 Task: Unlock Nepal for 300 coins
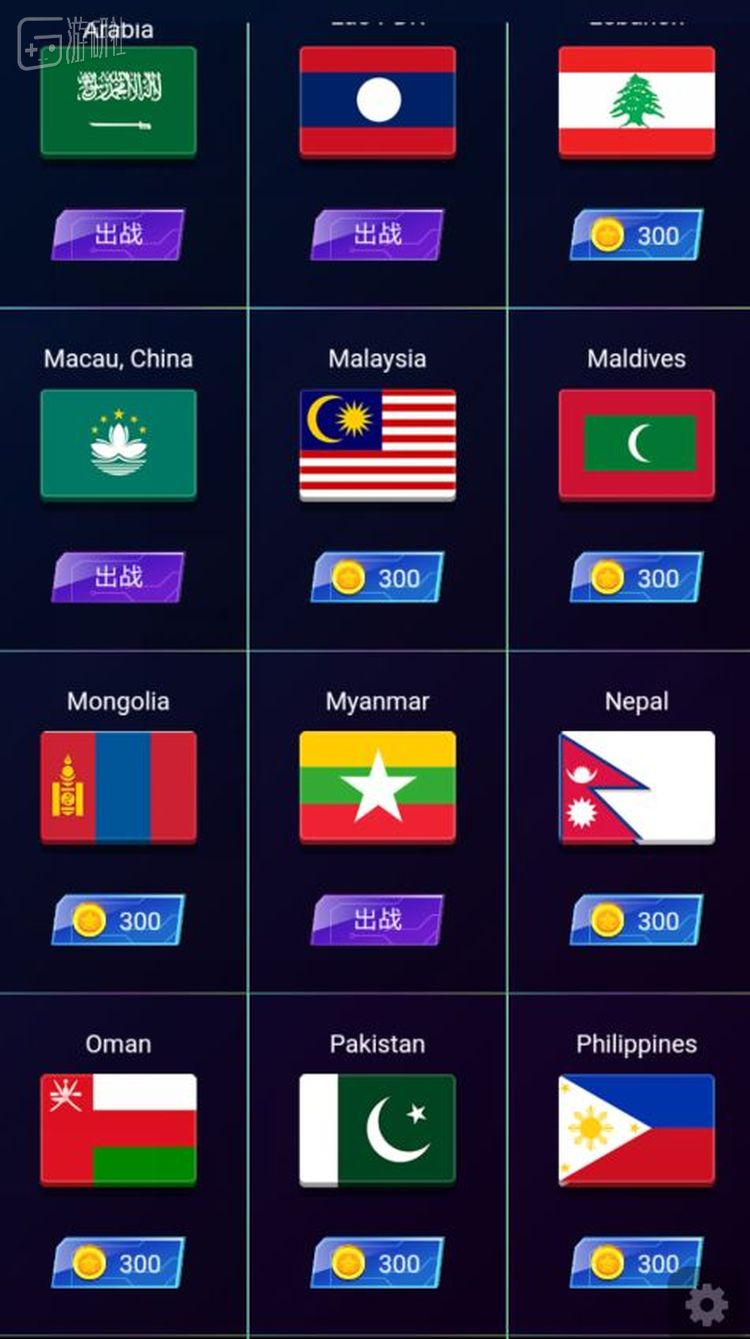coord(637,920)
